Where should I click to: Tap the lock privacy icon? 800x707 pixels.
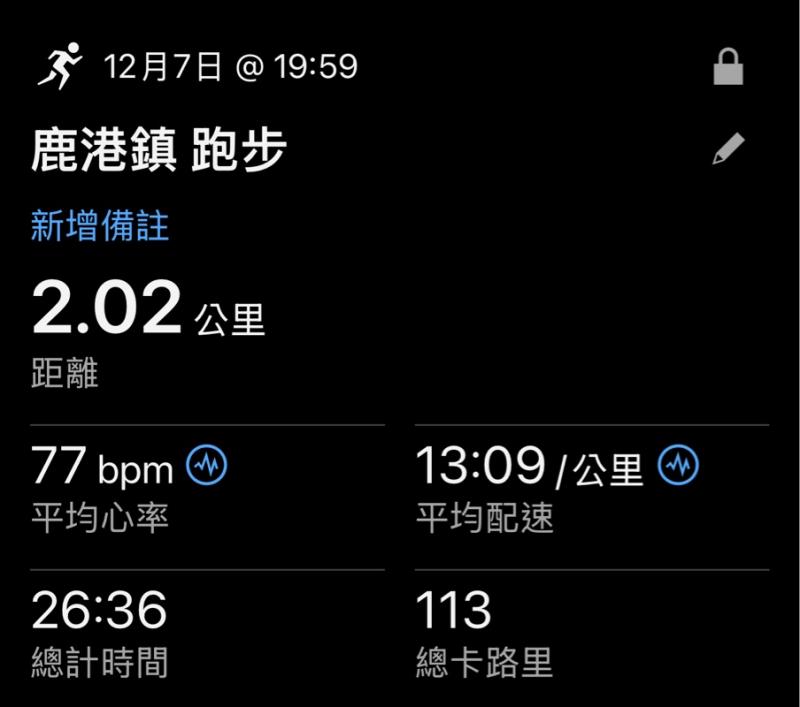tap(727, 69)
